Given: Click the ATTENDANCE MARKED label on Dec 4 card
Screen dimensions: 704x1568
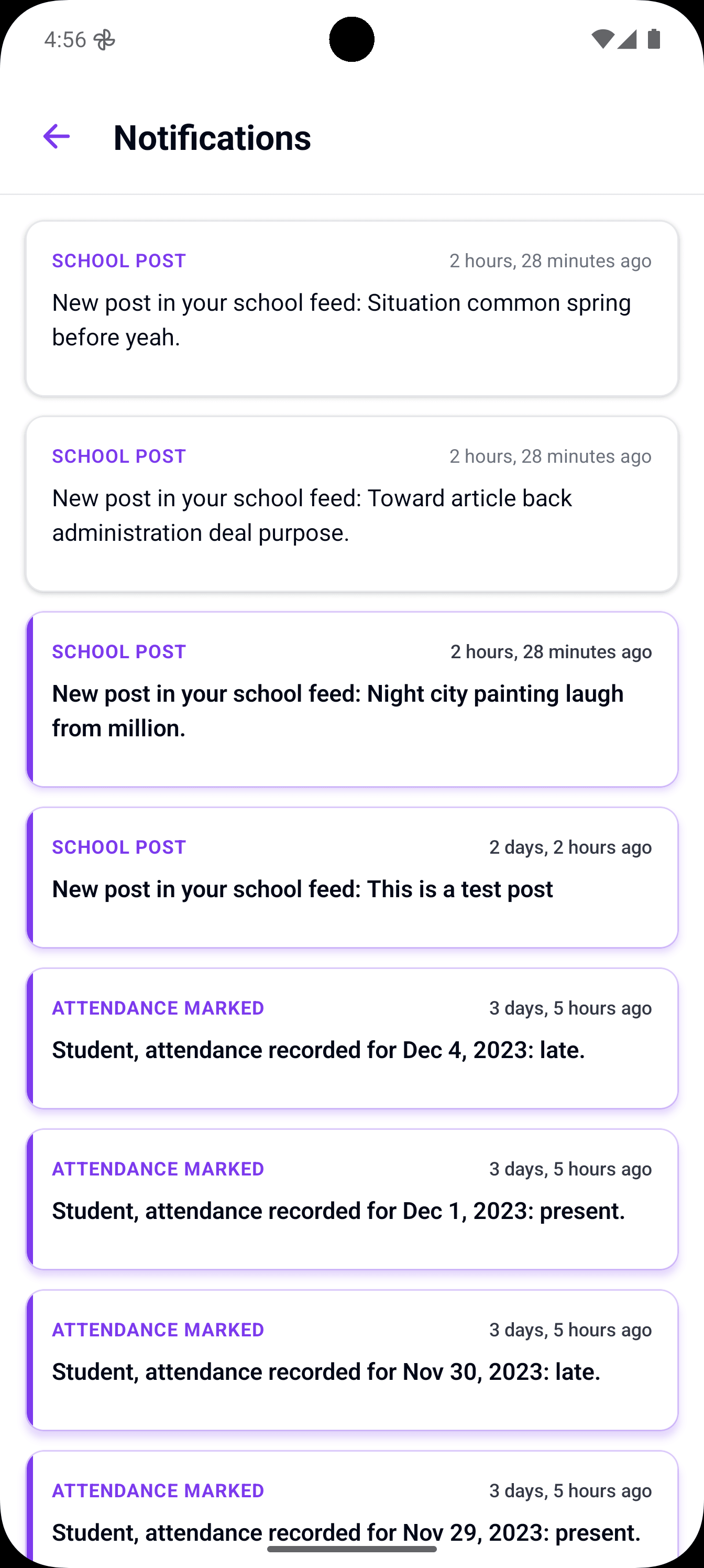Looking at the screenshot, I should click(x=158, y=1008).
